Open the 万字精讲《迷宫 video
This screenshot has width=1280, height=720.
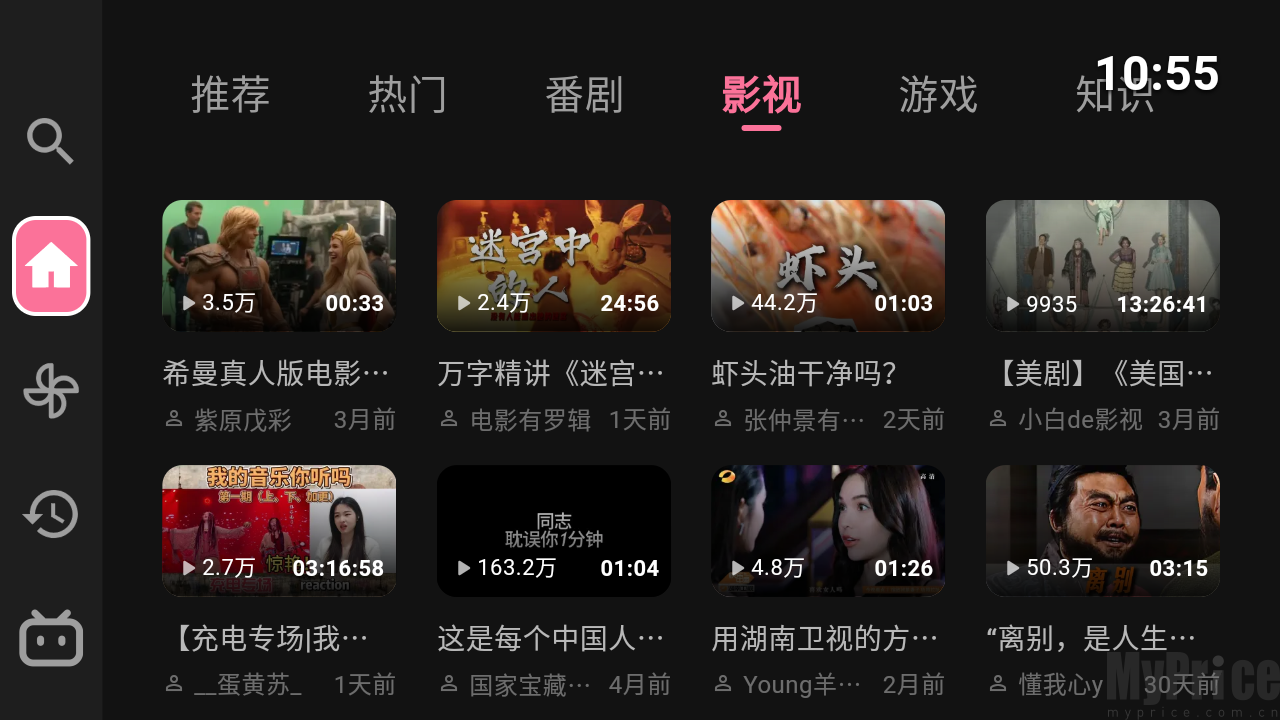click(553, 266)
